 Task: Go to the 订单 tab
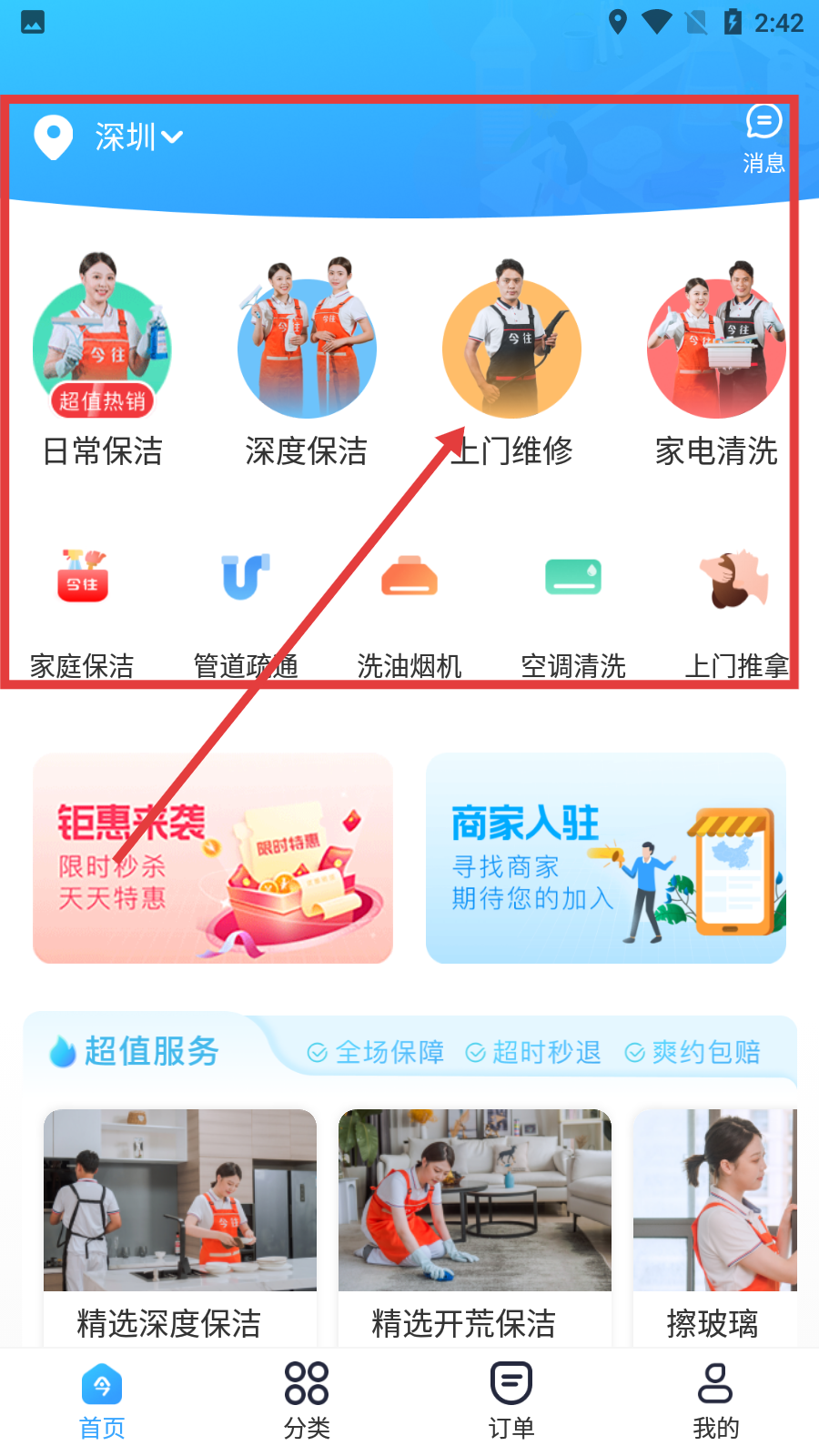pos(511,1401)
